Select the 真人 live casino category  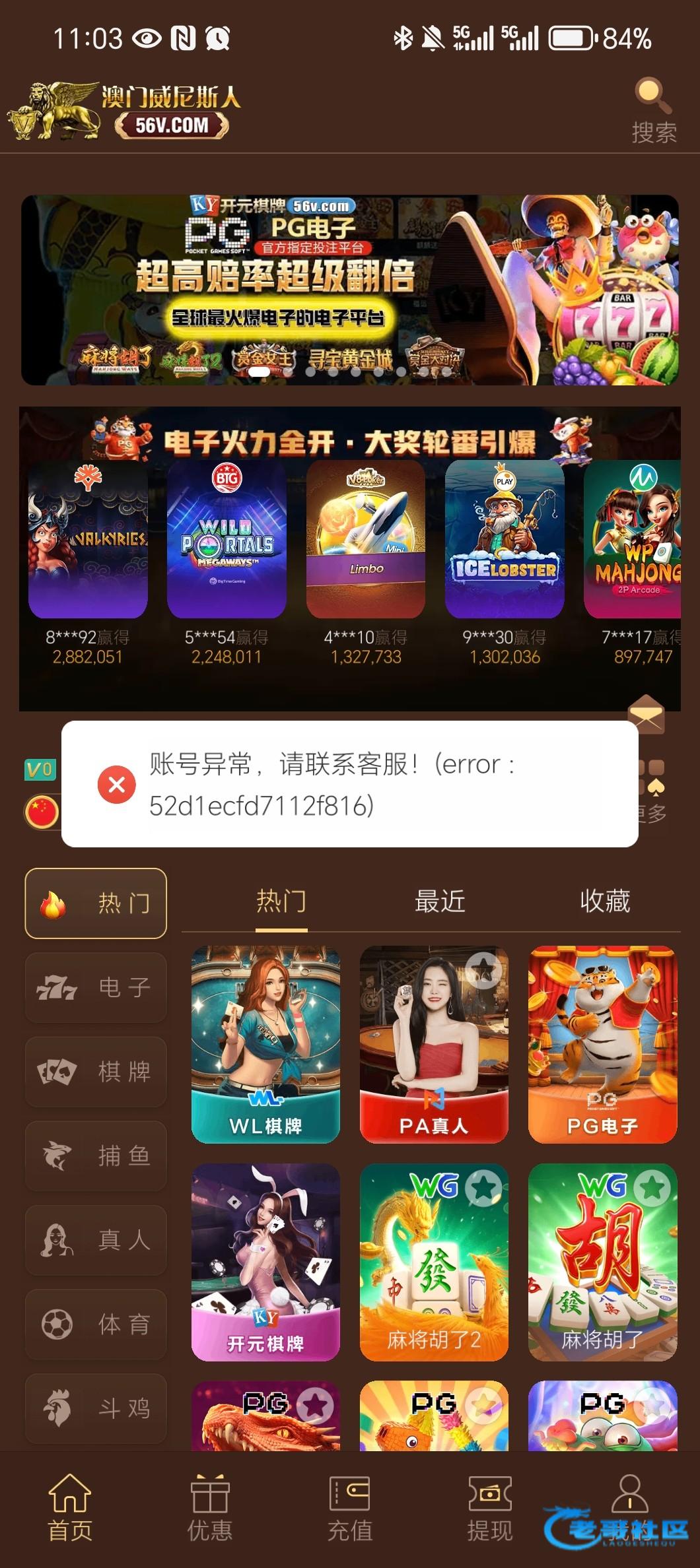click(96, 1240)
